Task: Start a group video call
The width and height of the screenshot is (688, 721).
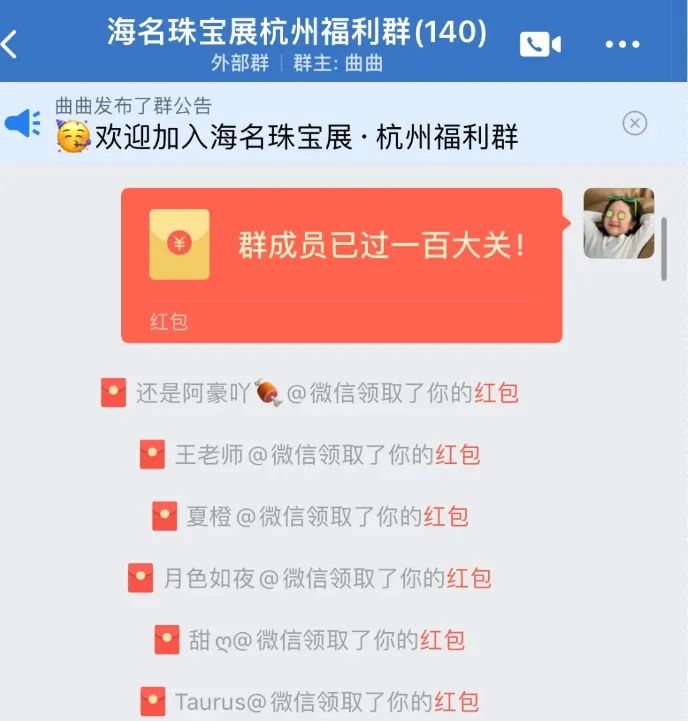Action: click(x=540, y=45)
